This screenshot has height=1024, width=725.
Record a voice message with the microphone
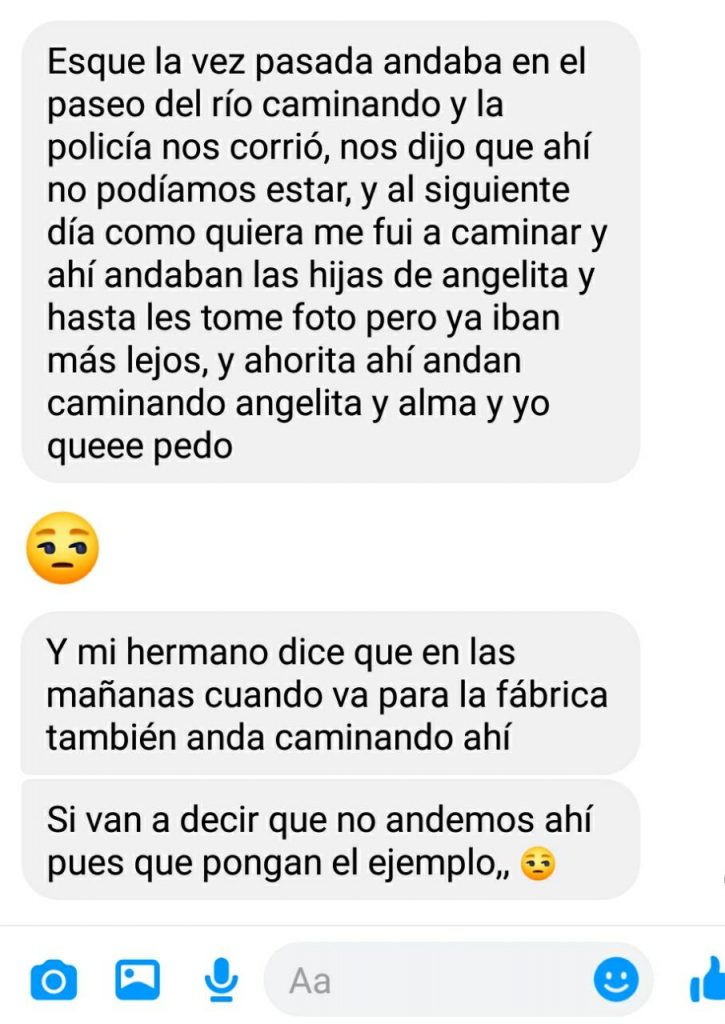[x=223, y=980]
